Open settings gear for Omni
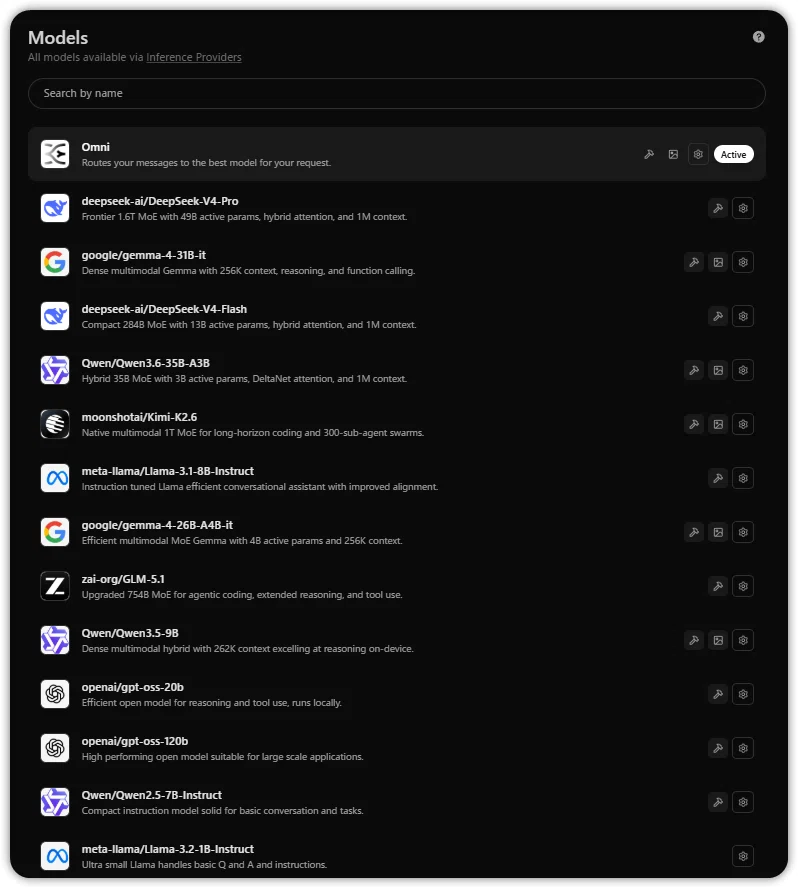The height and width of the screenshot is (888, 798). (x=698, y=155)
